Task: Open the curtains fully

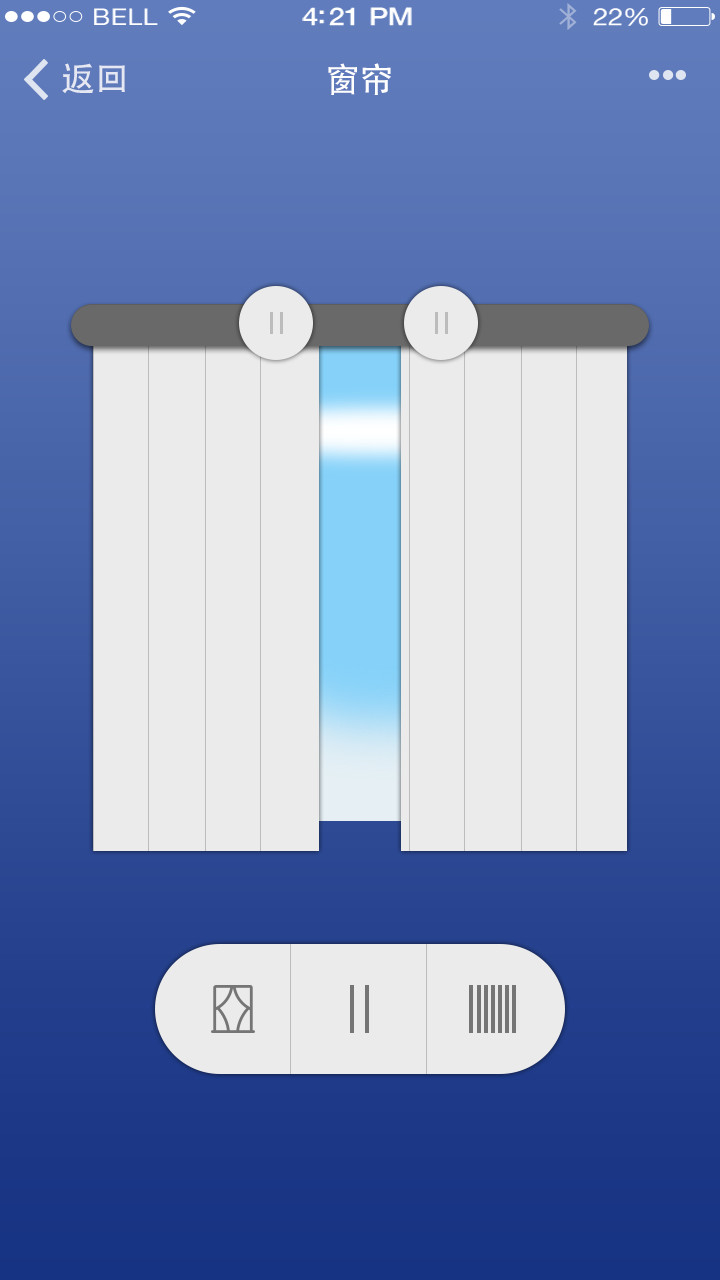Action: click(233, 1009)
